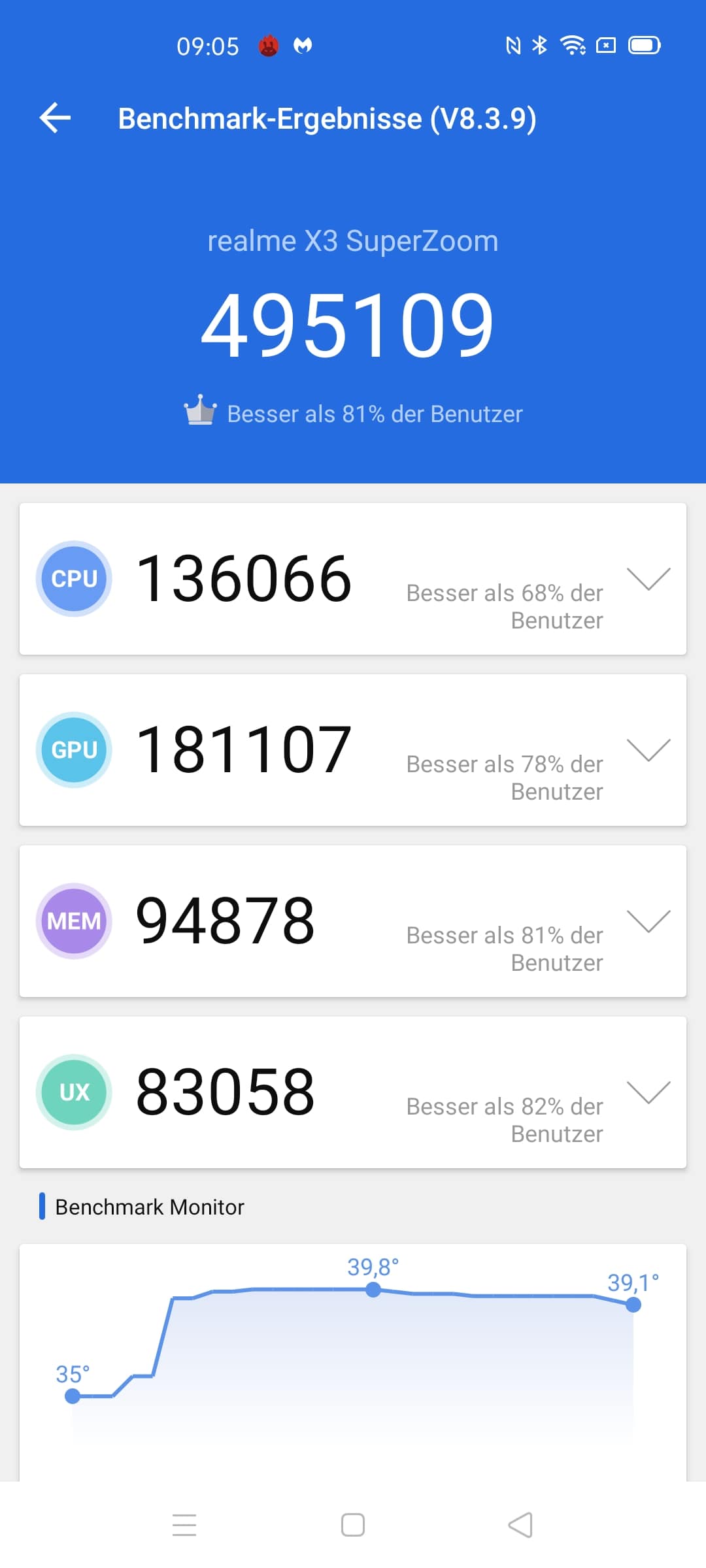Screen dimensions: 706x1568
Task: Go back using the app bar arrow
Action: [x=55, y=118]
